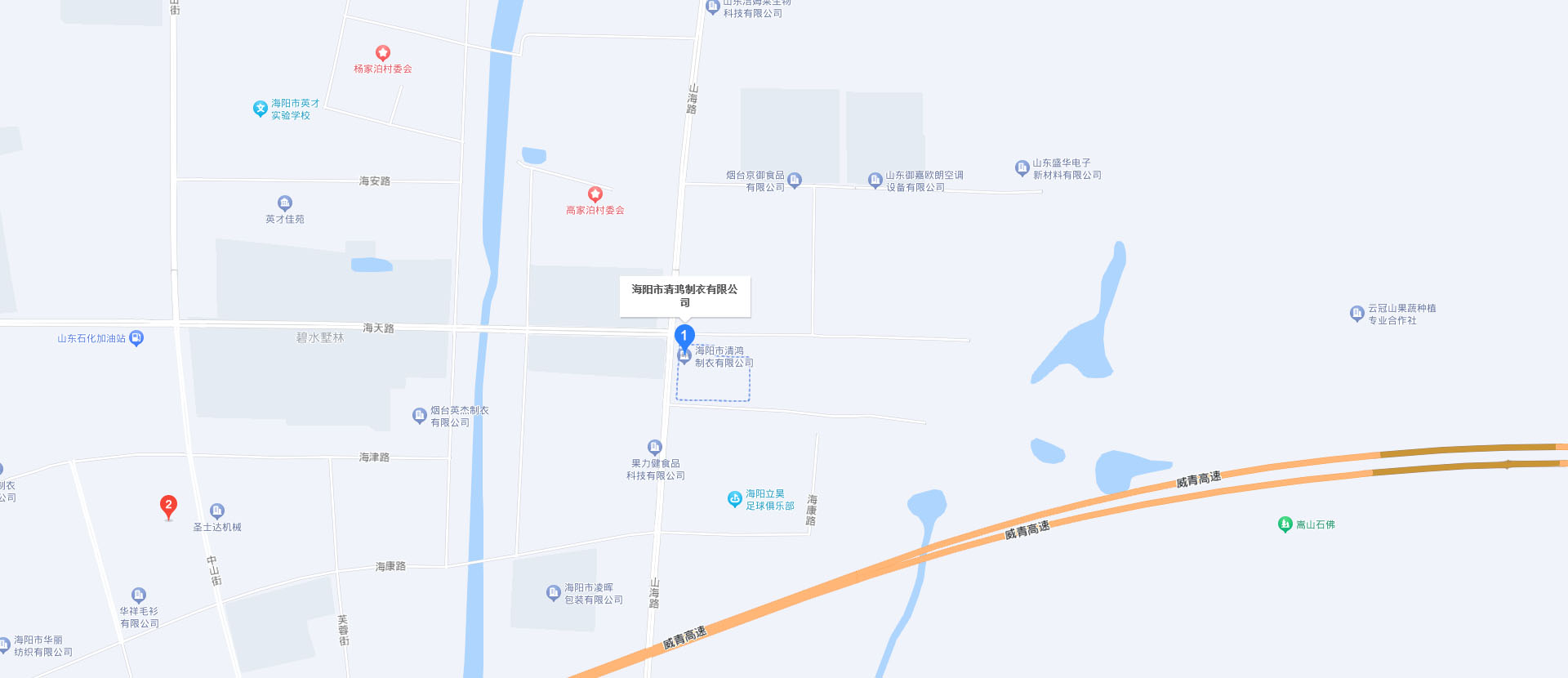
Task: Open the 英才佳苑 residential point
Action: (284, 203)
